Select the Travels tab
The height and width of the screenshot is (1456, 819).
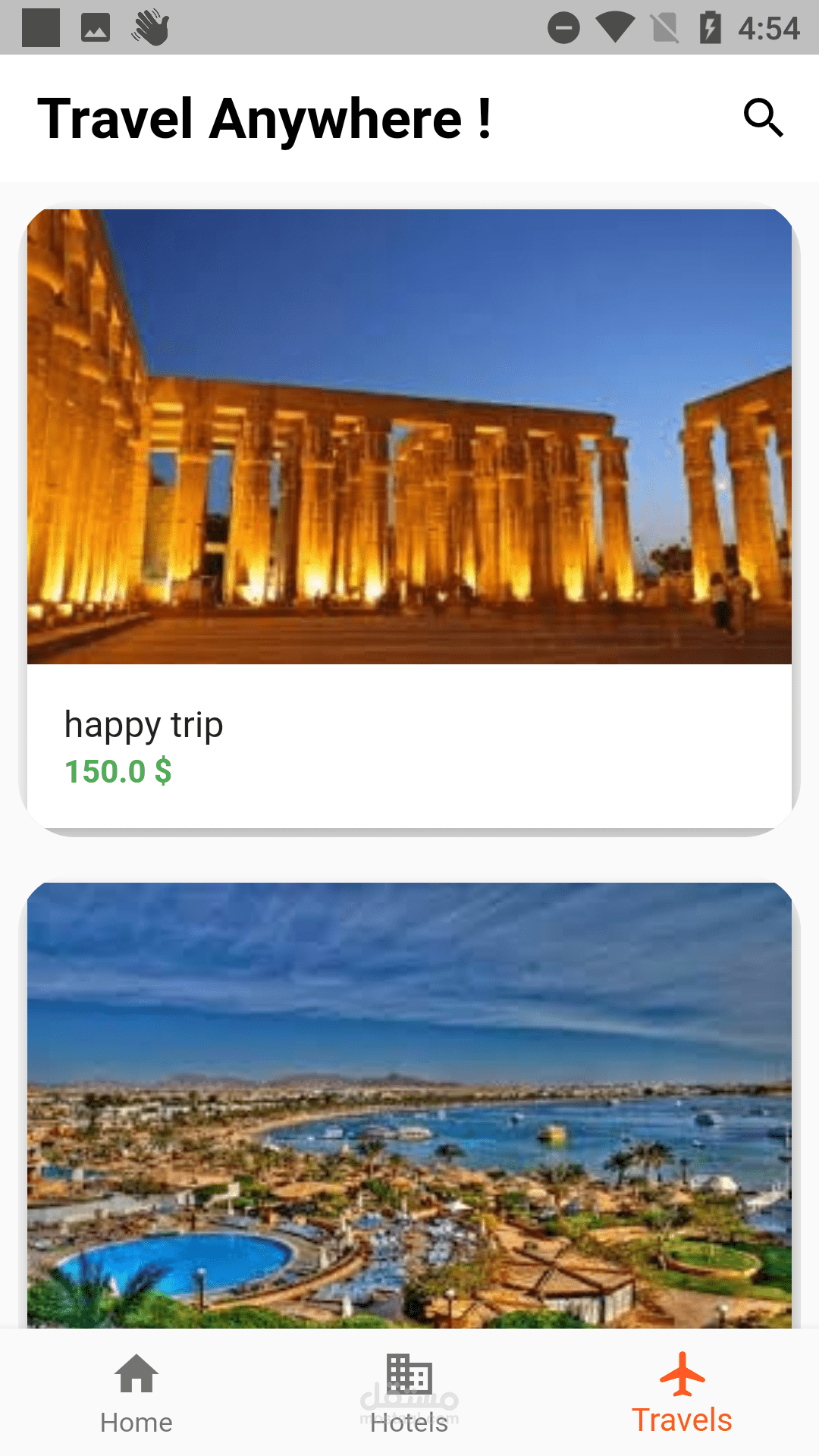coord(682,1394)
